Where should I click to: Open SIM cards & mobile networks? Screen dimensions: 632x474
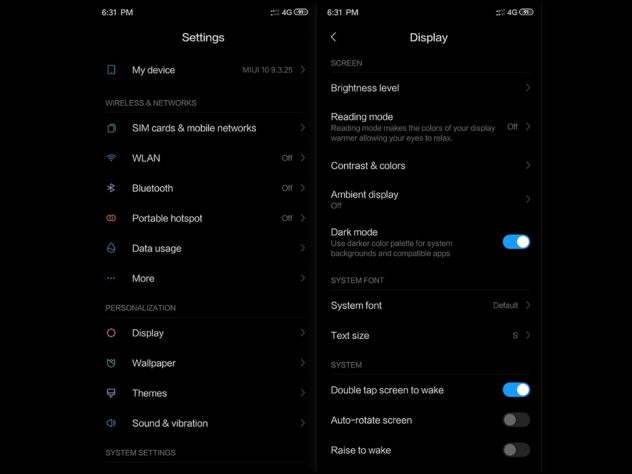[204, 128]
